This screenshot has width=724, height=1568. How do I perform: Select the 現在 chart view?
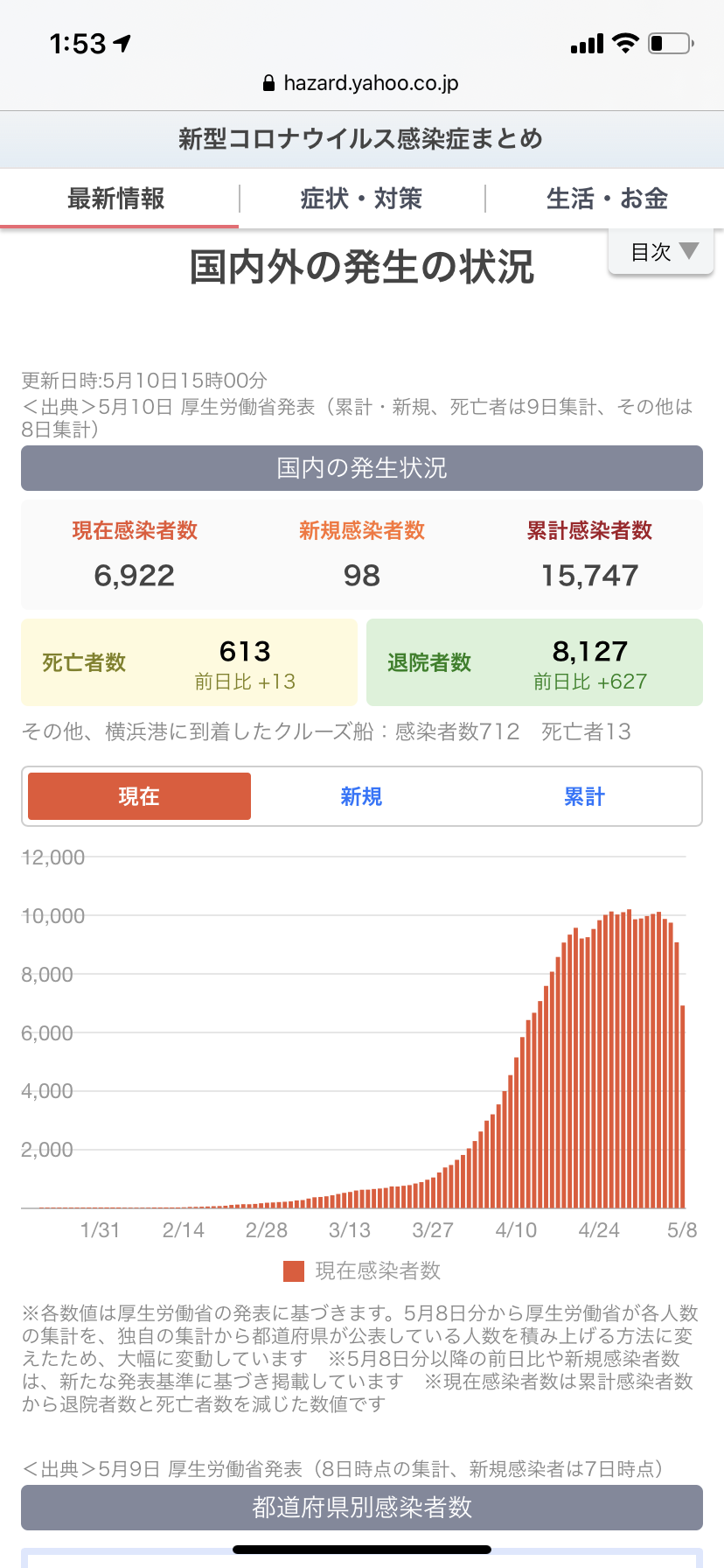pos(139,796)
